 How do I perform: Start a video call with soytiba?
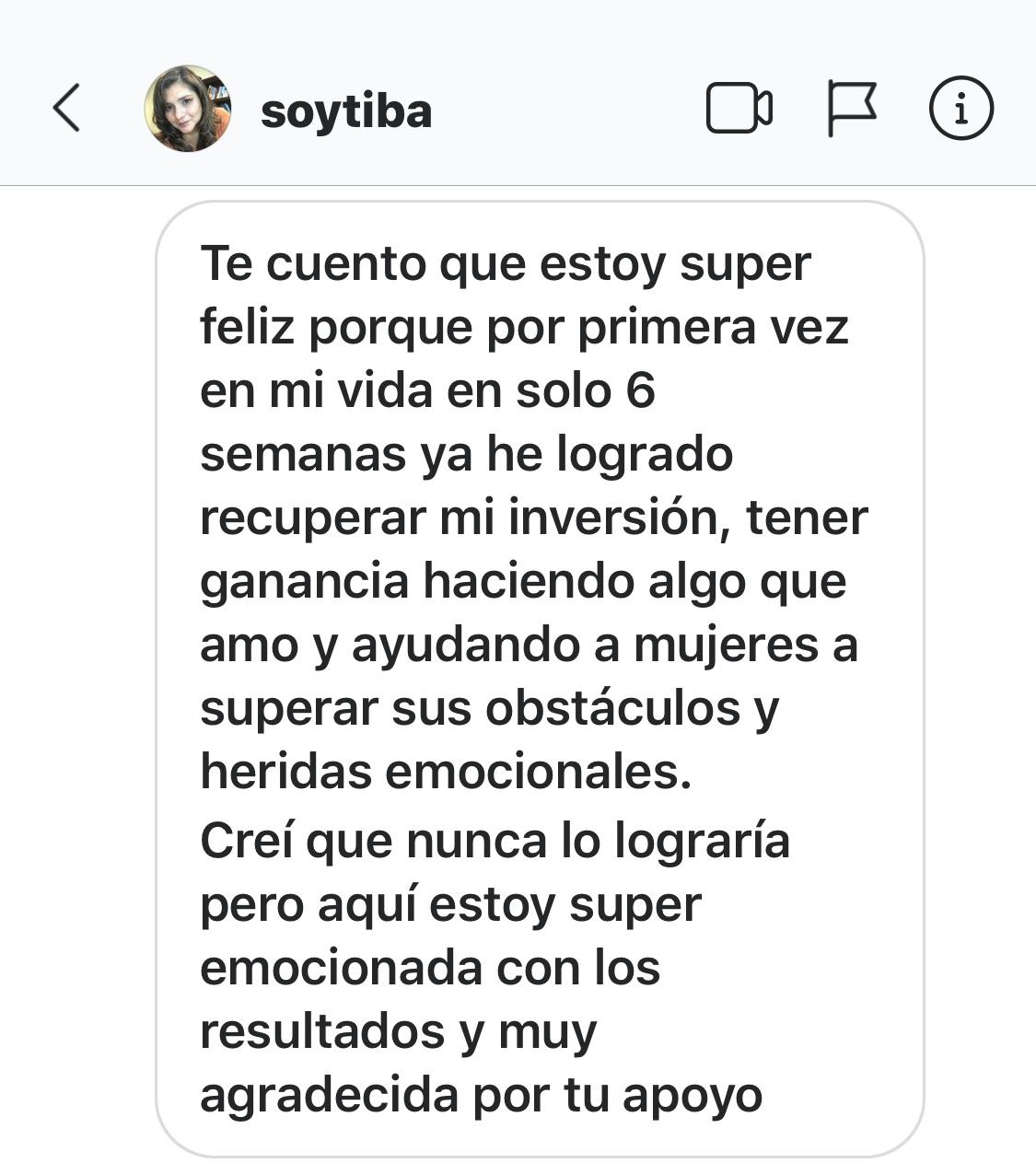(x=739, y=109)
